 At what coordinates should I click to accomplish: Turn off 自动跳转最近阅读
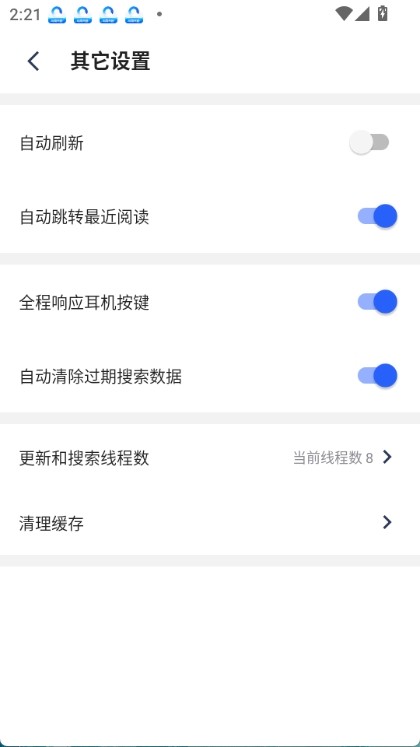(x=377, y=216)
